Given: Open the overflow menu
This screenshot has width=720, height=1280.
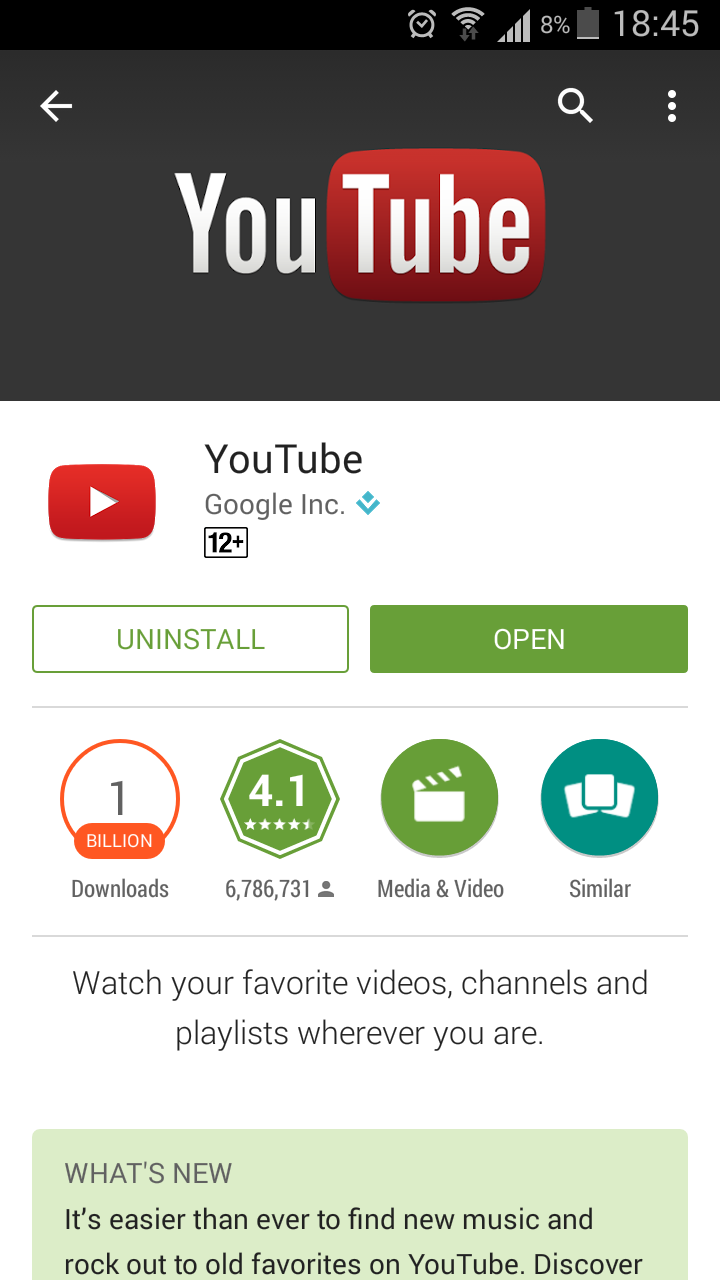Looking at the screenshot, I should (671, 105).
